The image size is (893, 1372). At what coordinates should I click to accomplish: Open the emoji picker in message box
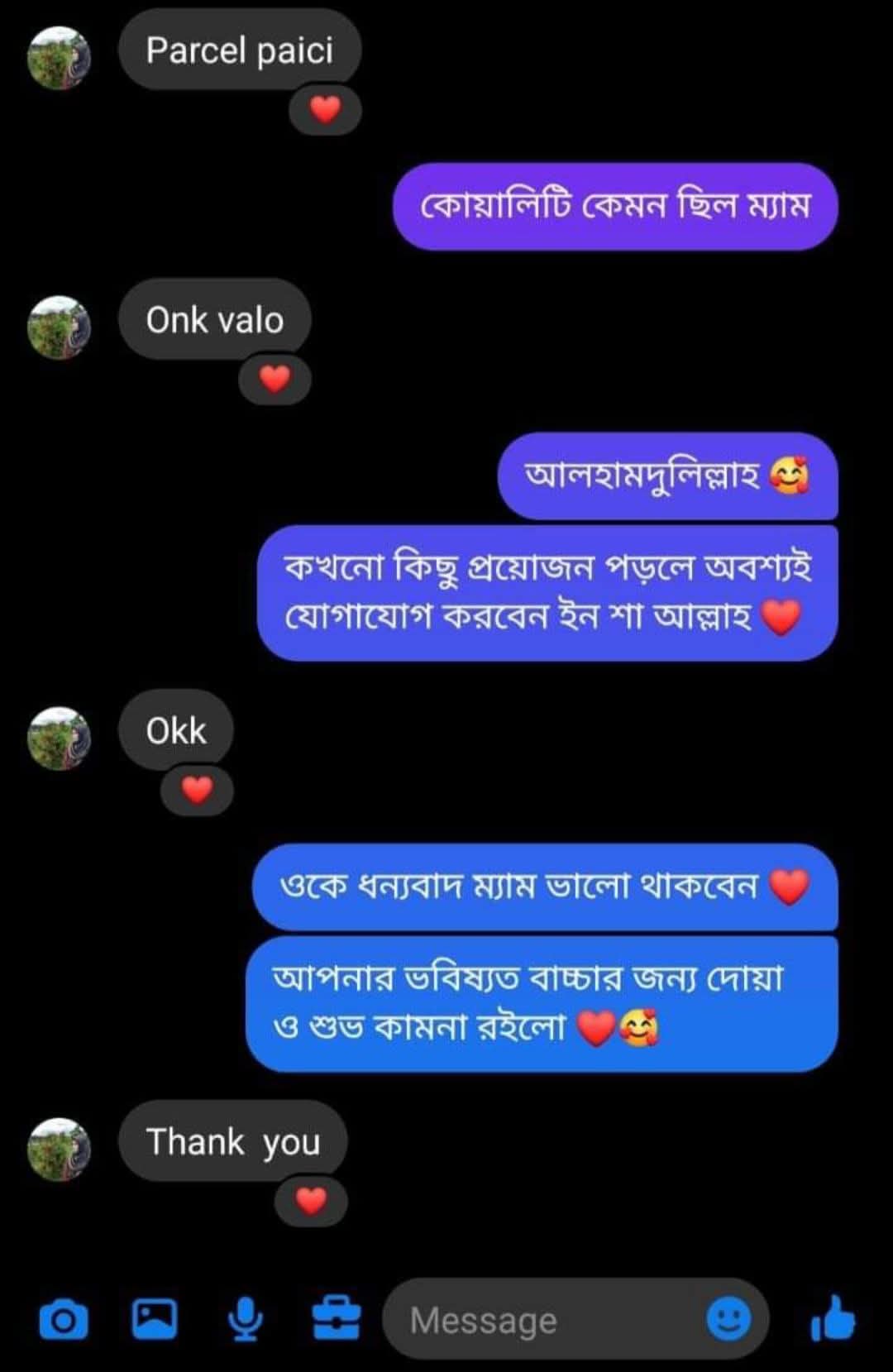point(728,1318)
